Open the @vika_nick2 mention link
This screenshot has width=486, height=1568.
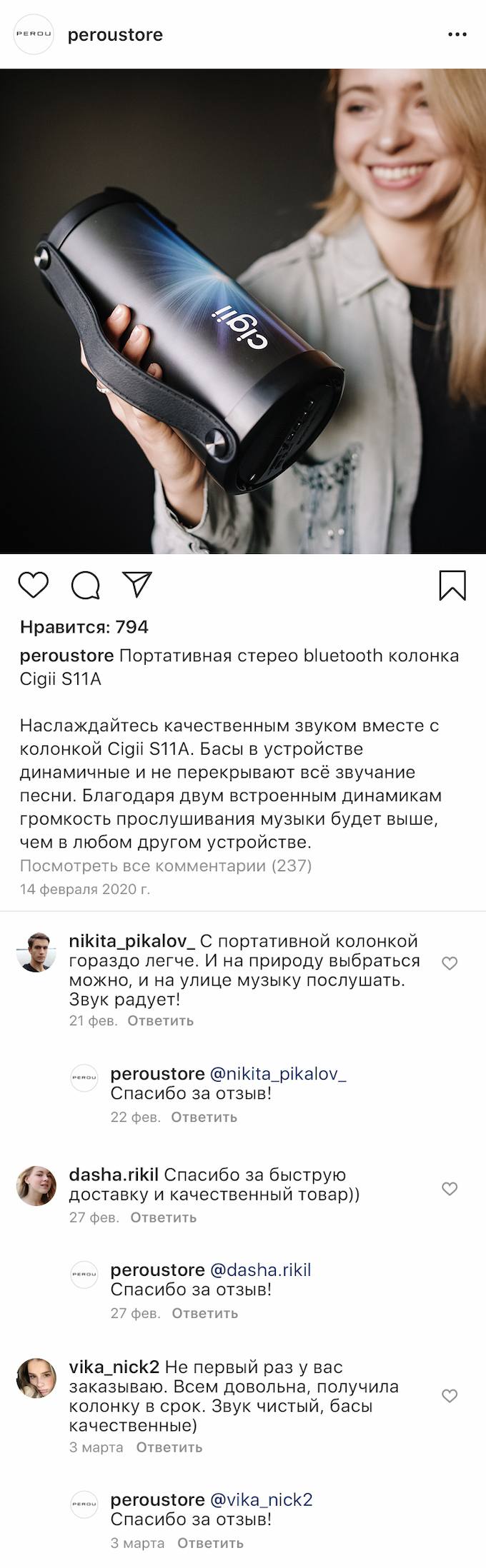[x=261, y=1500]
